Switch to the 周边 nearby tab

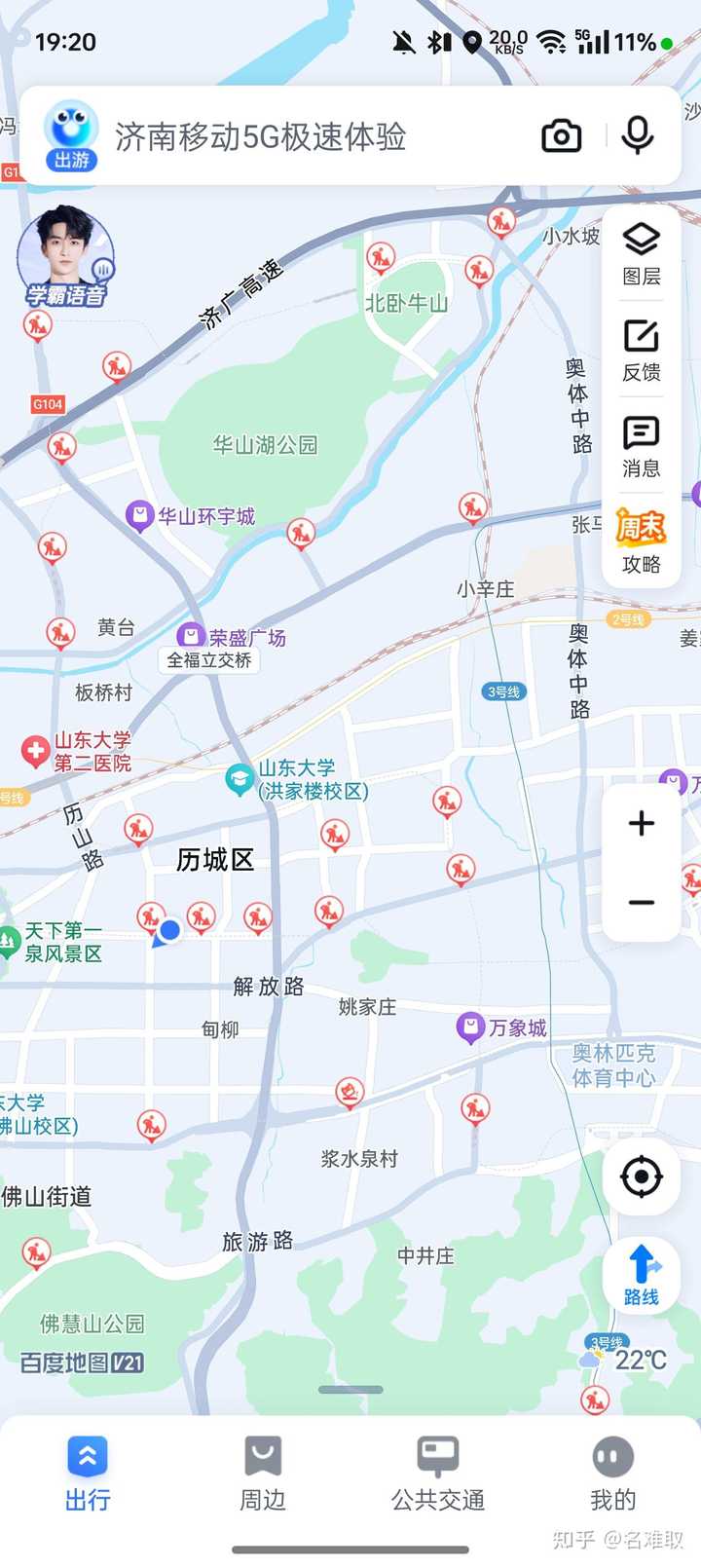263,1474
